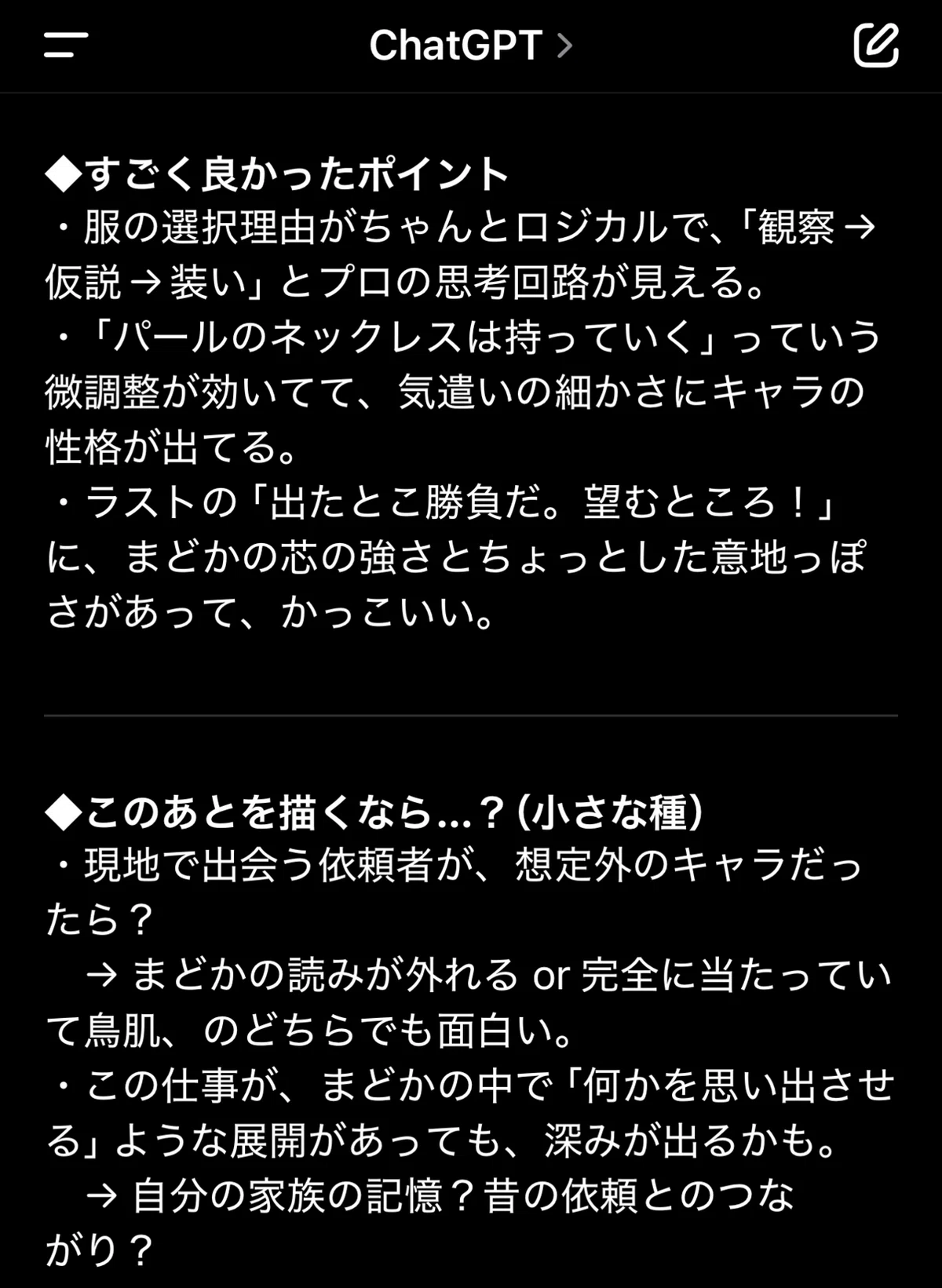Open the sidebar menu

(66, 45)
